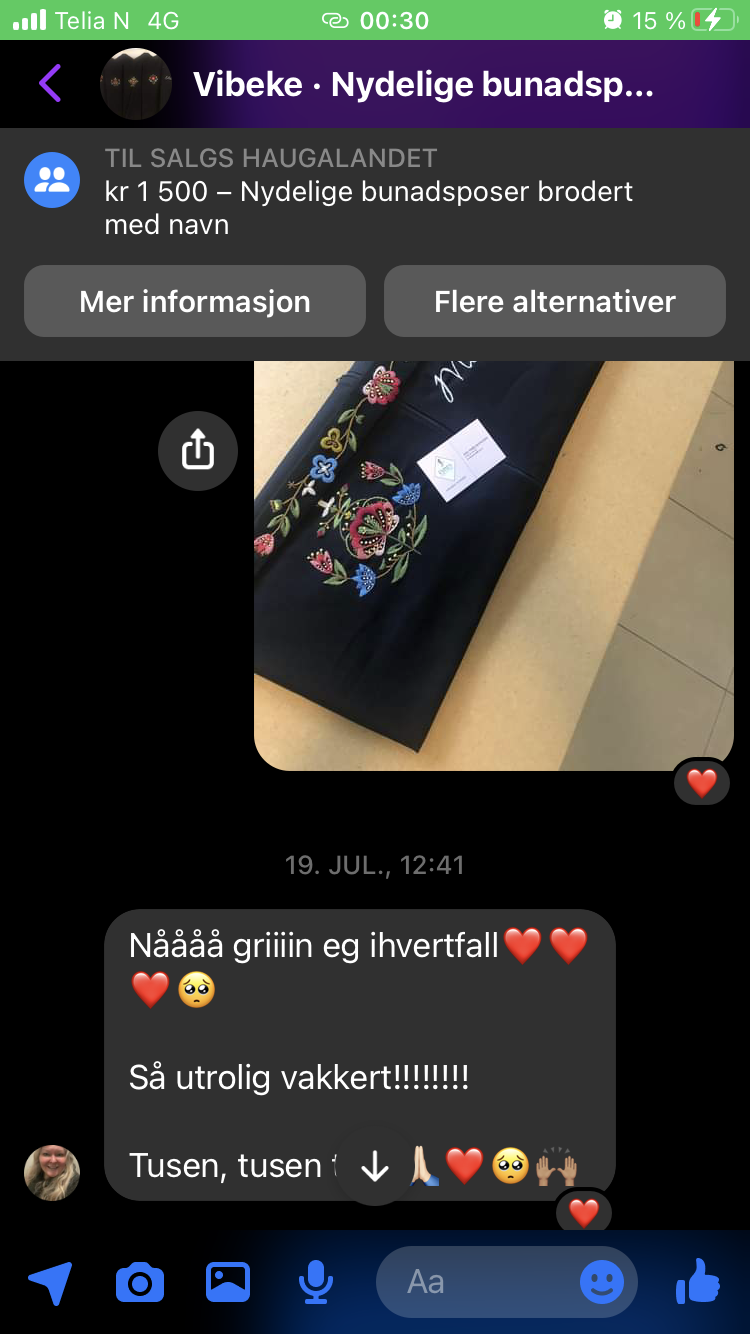Send a thumbs-up like

point(697,1281)
